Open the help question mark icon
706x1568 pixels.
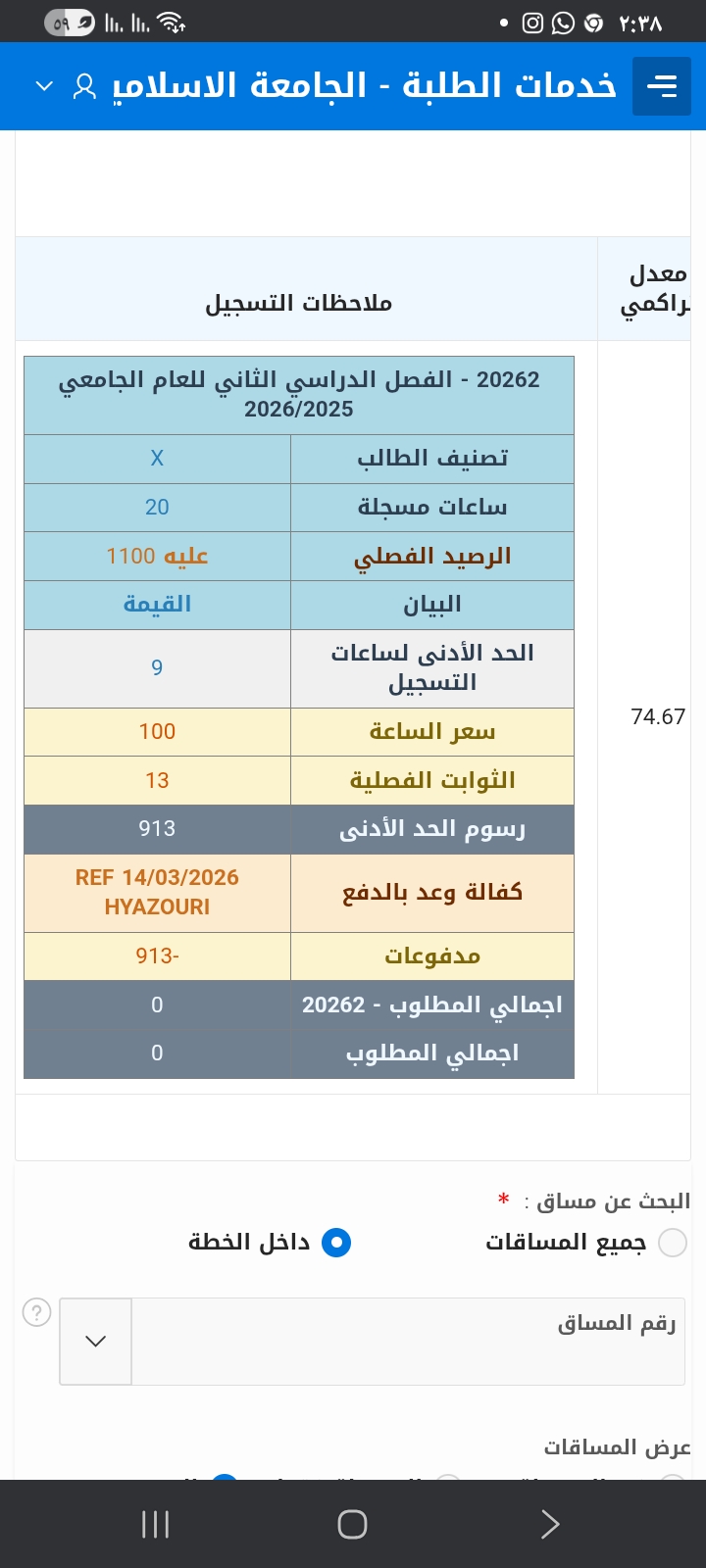click(36, 1312)
